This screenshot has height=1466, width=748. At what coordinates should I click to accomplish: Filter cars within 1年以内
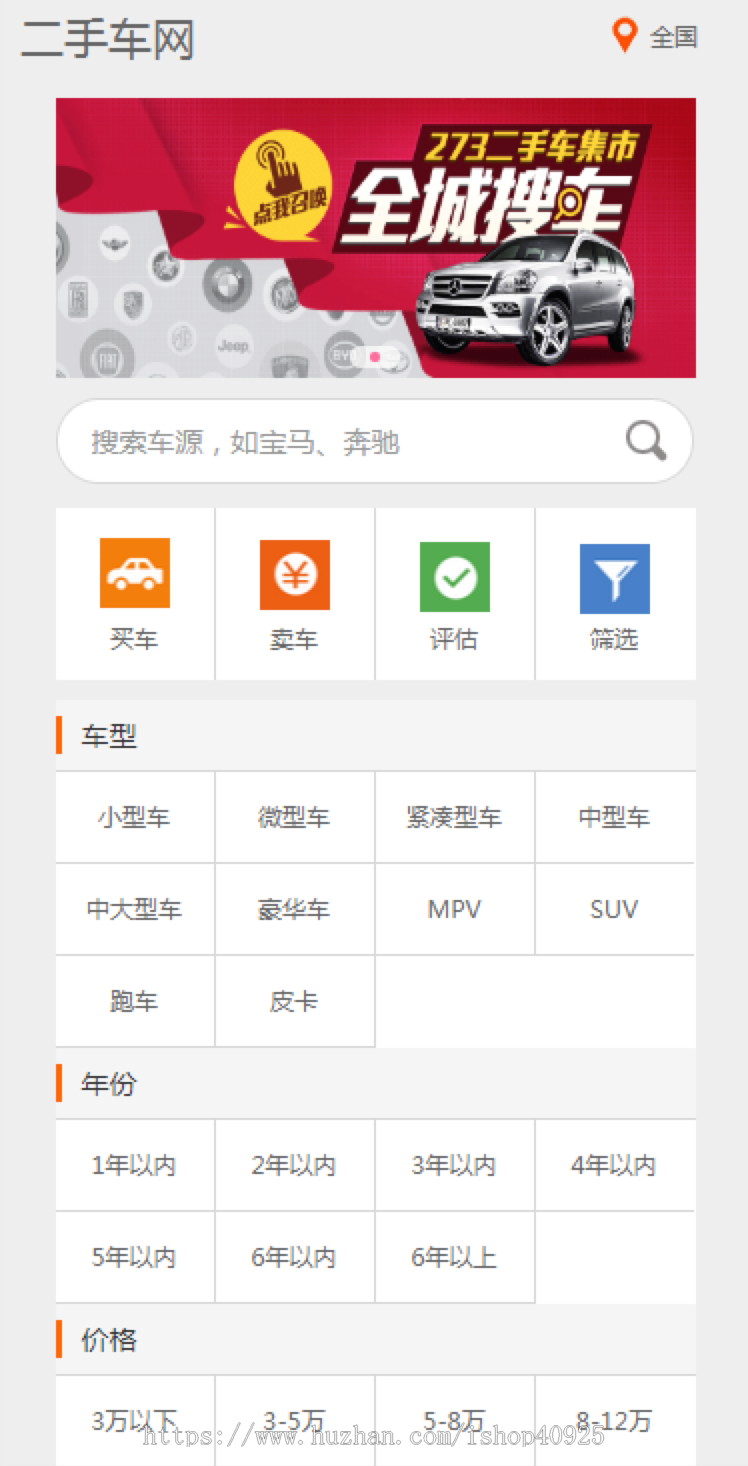click(x=135, y=1165)
